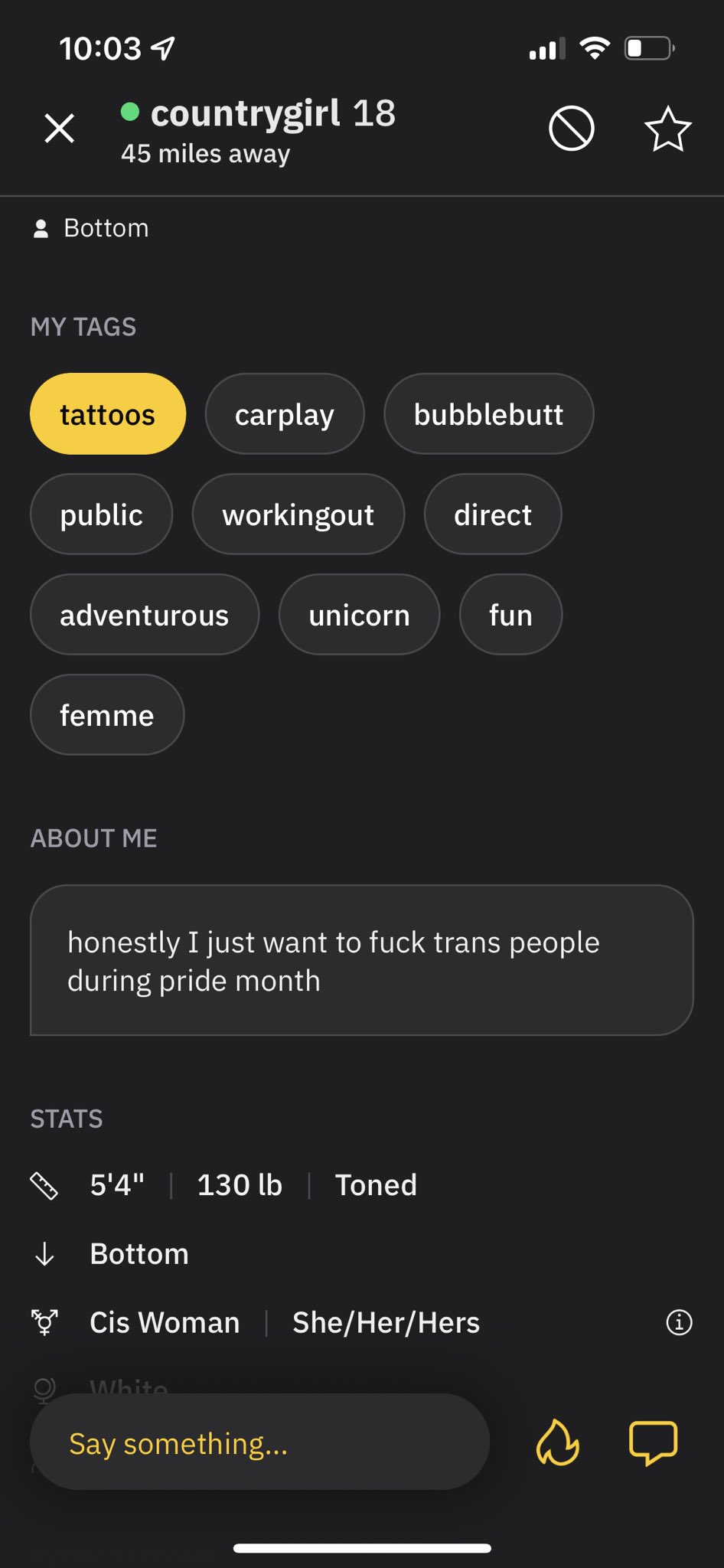Open the femme tag
Viewport: 724px width, 1568px height.
point(107,715)
